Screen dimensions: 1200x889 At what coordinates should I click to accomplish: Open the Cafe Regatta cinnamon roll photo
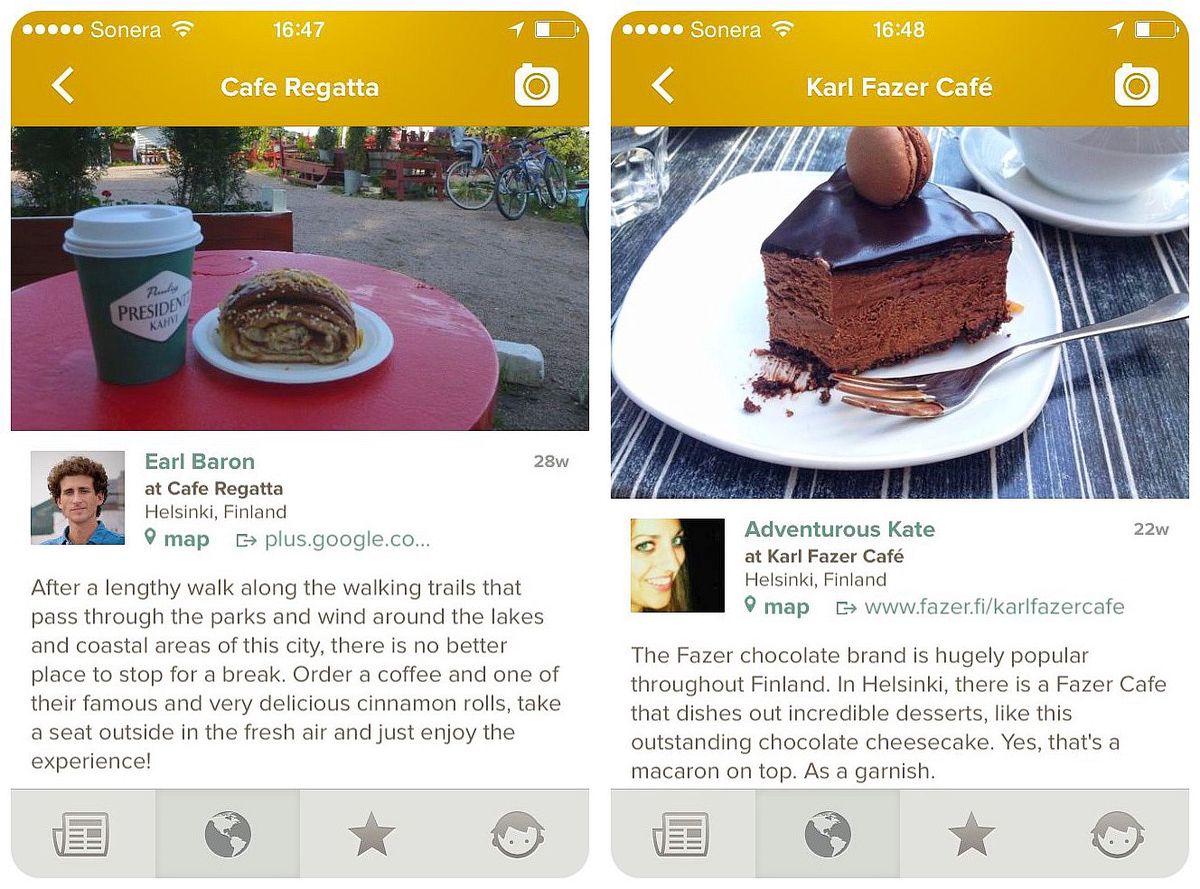300,278
